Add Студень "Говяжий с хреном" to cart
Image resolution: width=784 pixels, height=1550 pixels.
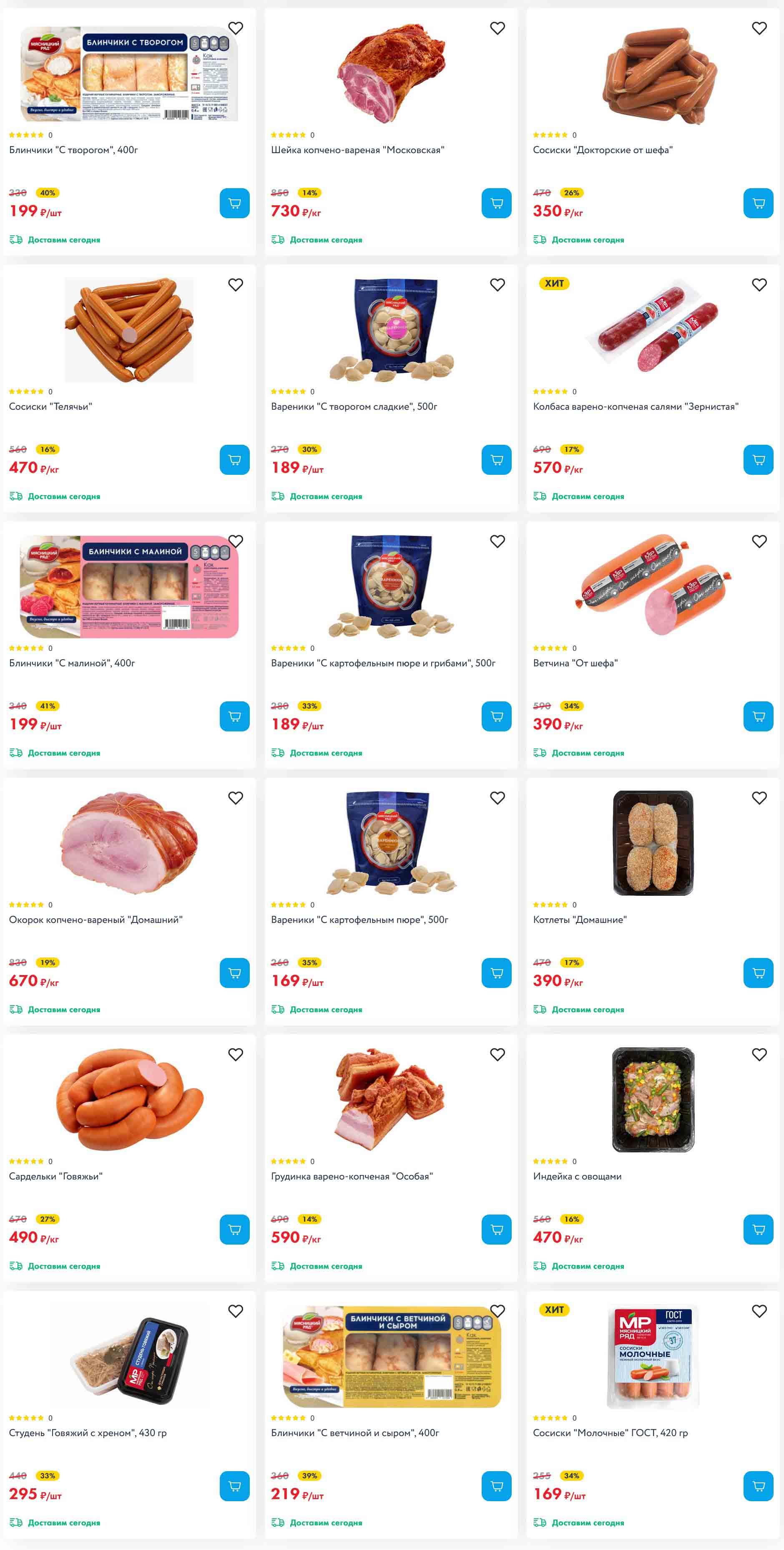pyautogui.click(x=234, y=1486)
